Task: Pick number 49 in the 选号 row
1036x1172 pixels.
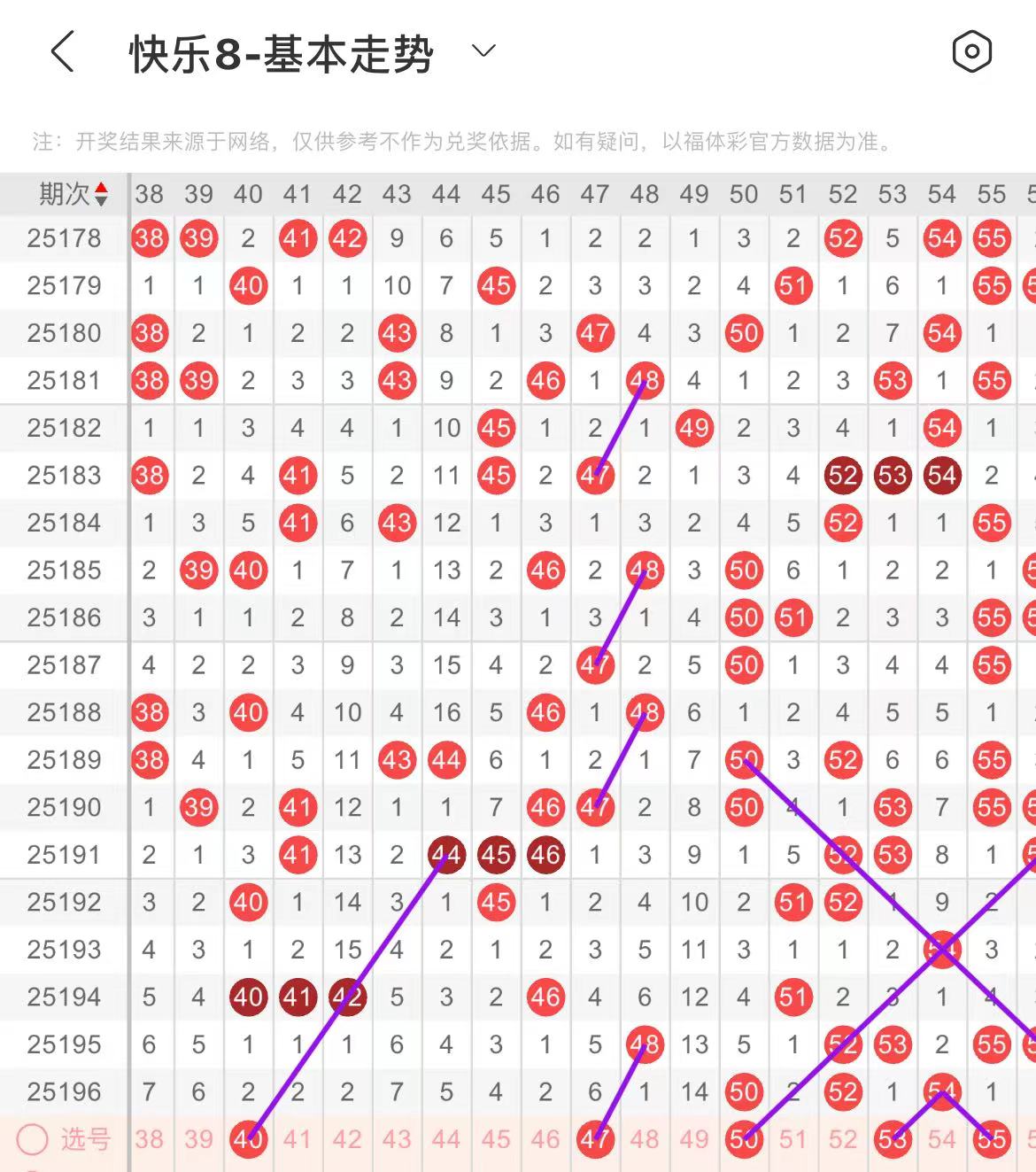Action: (x=694, y=1139)
